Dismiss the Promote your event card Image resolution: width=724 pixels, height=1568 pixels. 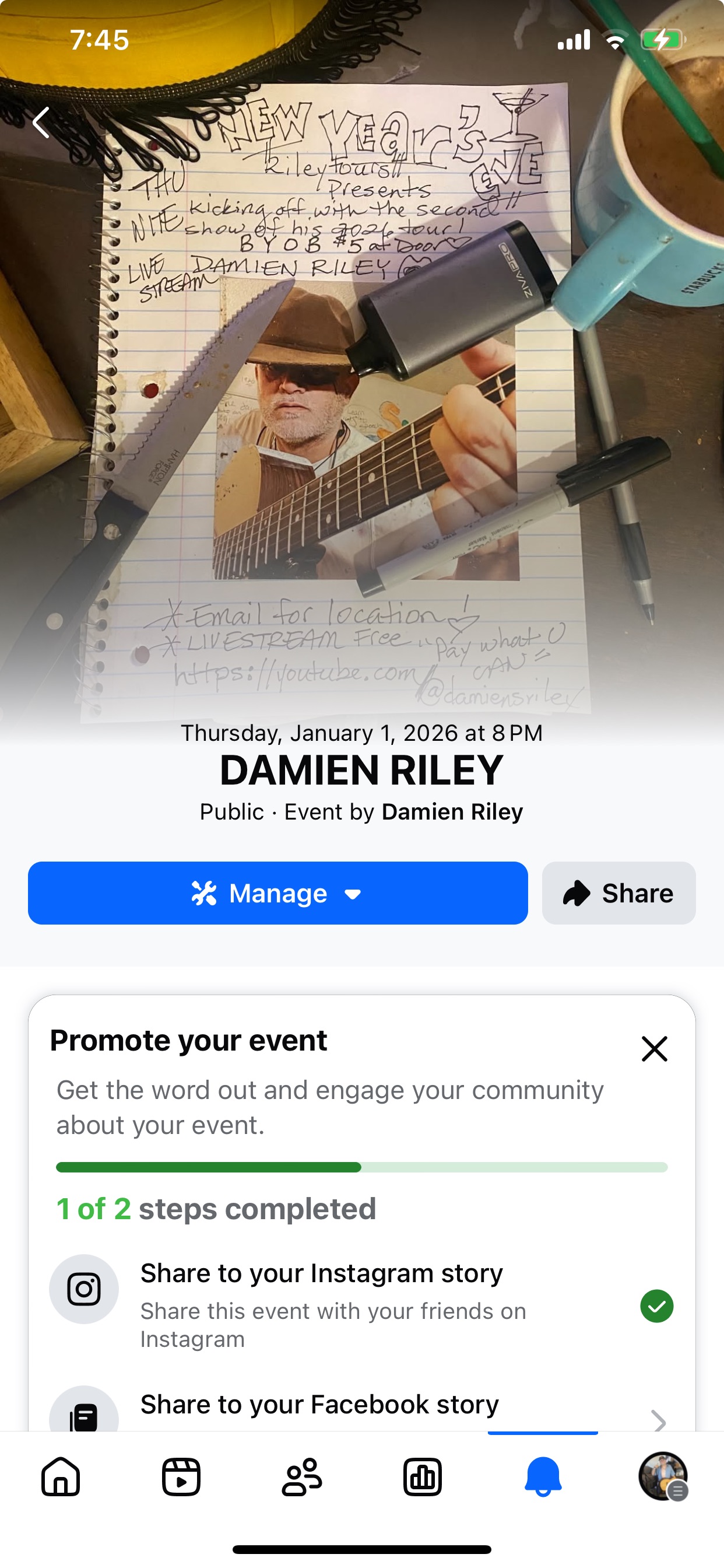(x=654, y=1049)
